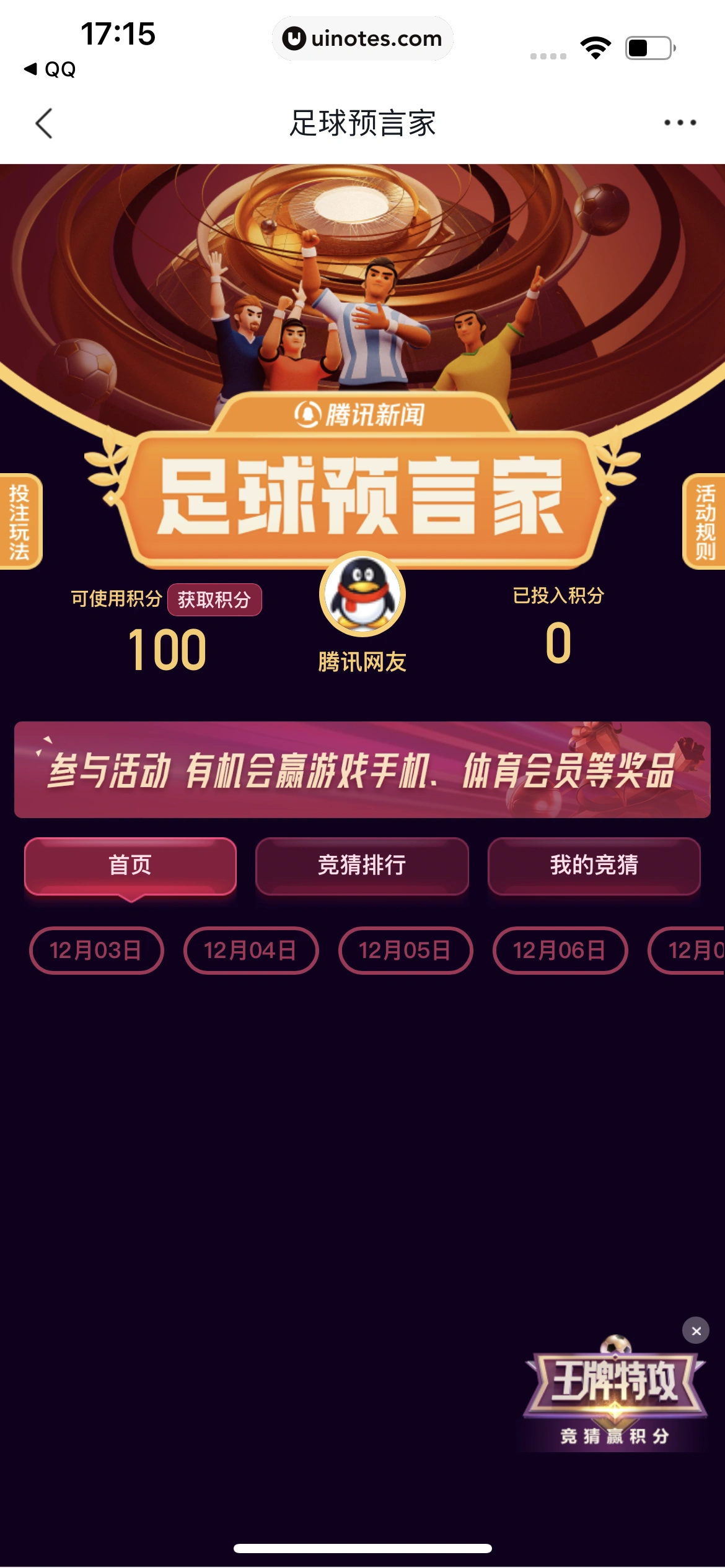This screenshot has width=725, height=1568.
Task: Tap the uinotes.com pill at the top
Action: 362,38
